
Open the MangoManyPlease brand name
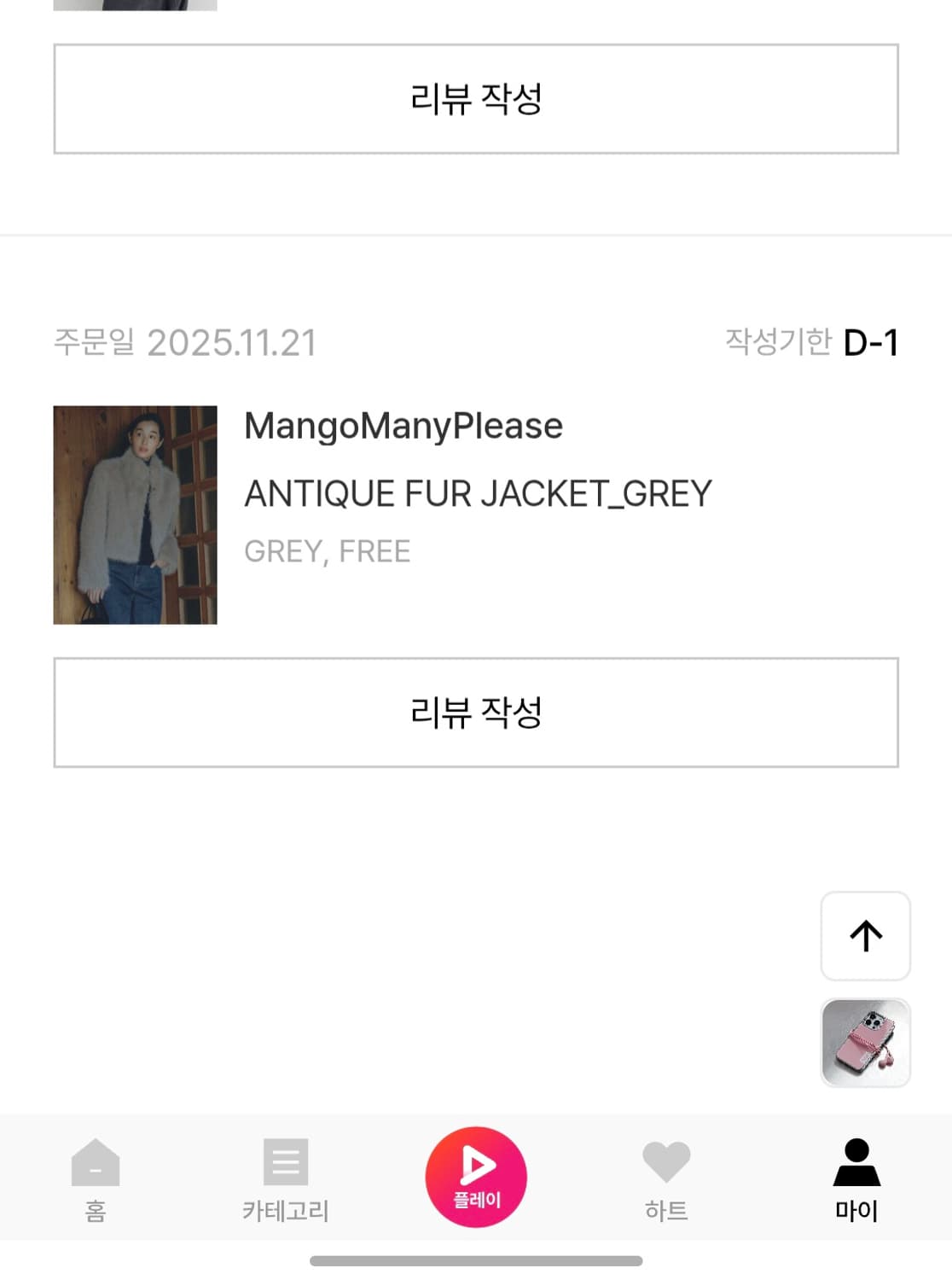pos(402,425)
